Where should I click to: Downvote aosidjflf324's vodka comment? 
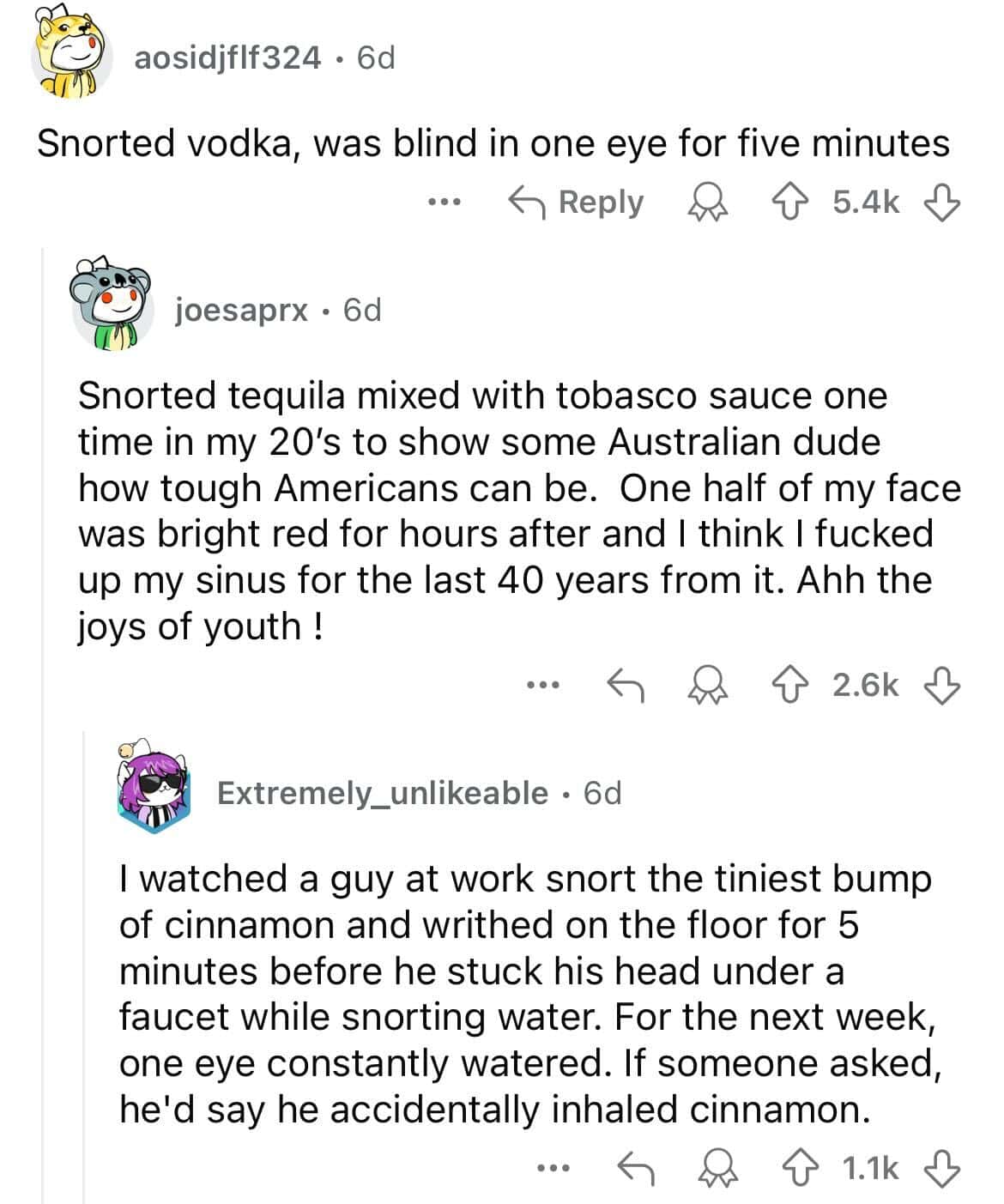pyautogui.click(x=941, y=203)
